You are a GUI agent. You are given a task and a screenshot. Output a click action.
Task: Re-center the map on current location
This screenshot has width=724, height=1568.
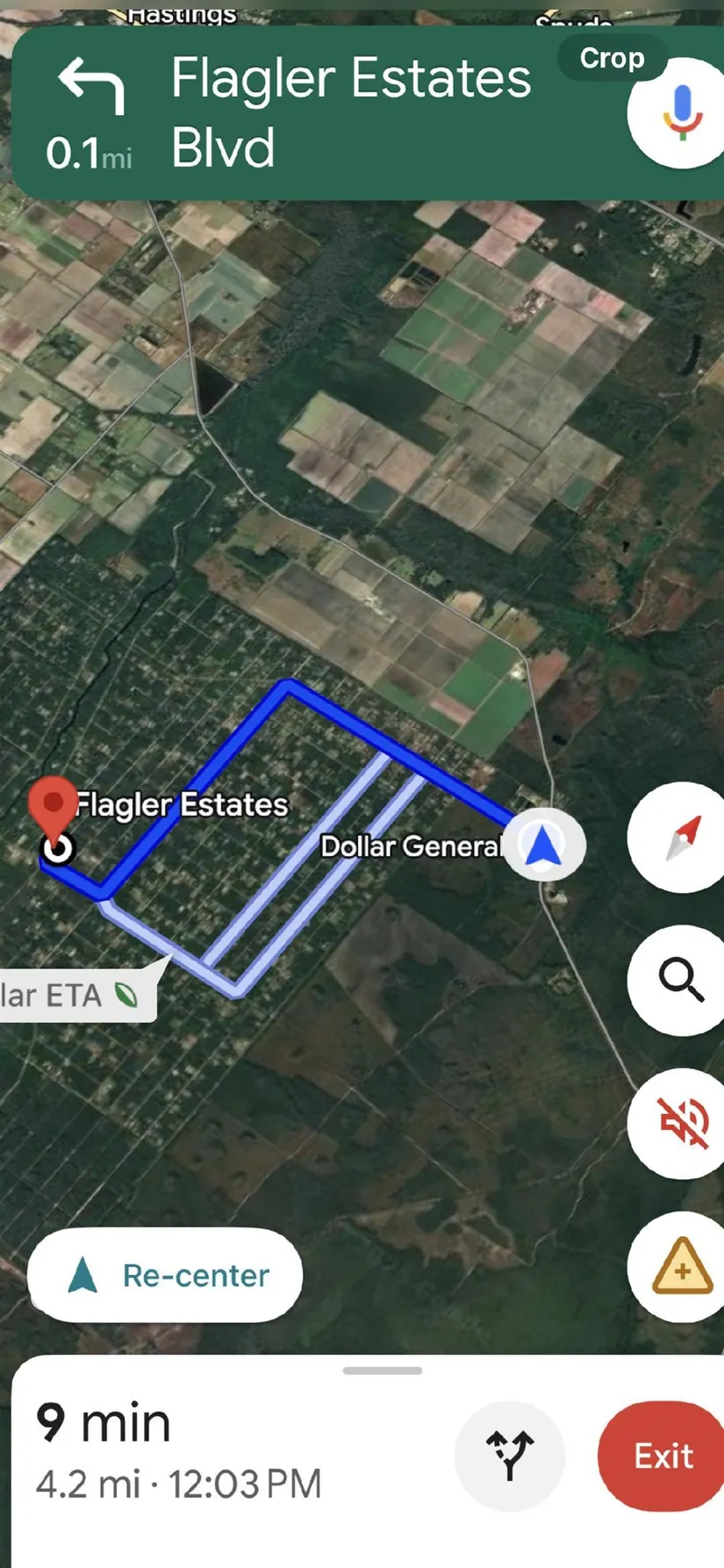pos(165,1275)
